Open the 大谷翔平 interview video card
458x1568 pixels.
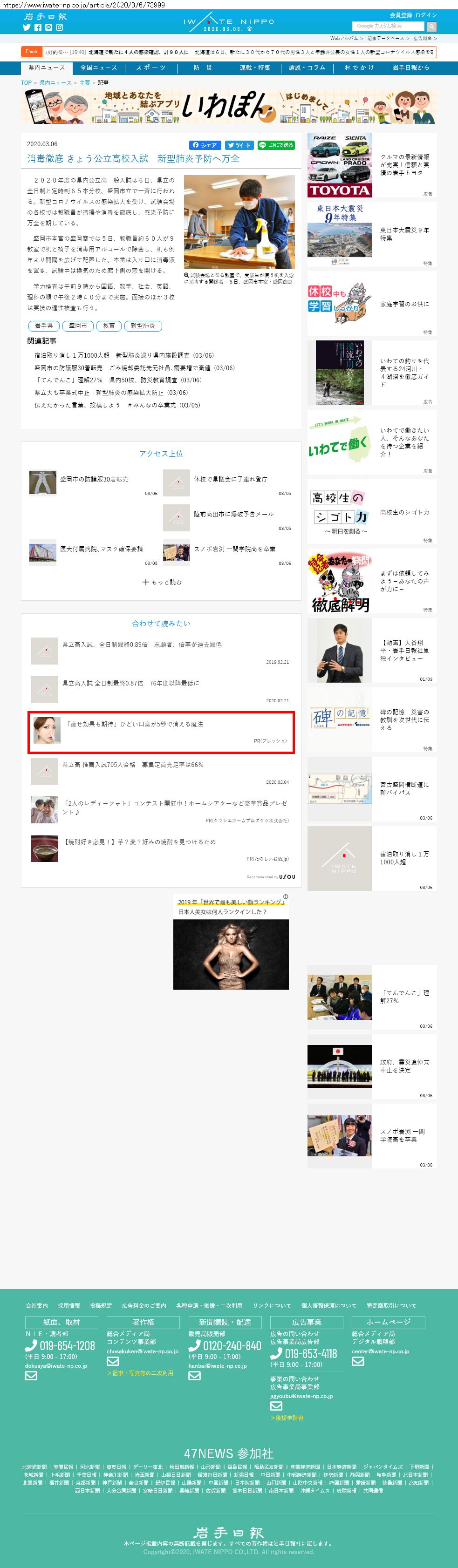tap(371, 650)
